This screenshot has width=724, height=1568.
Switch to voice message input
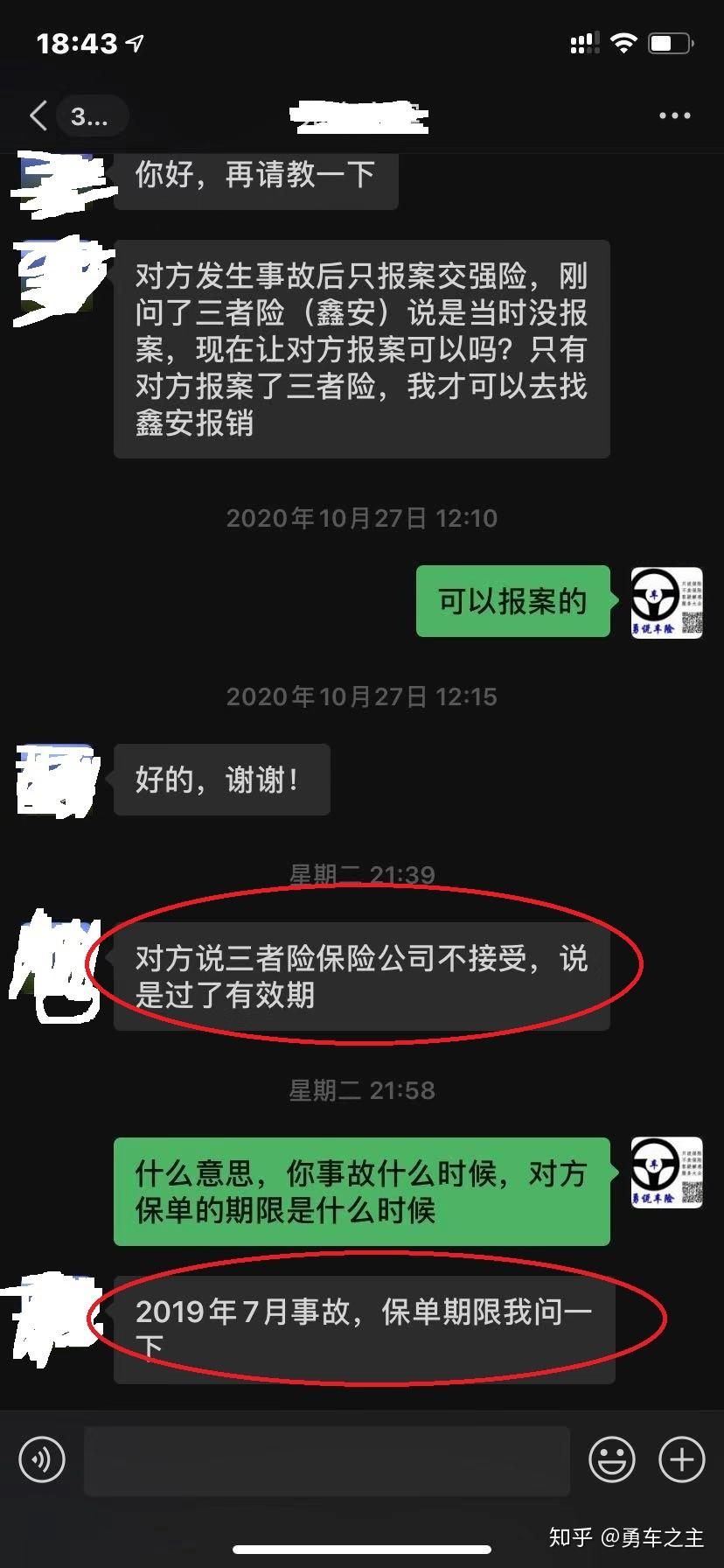(x=42, y=1459)
